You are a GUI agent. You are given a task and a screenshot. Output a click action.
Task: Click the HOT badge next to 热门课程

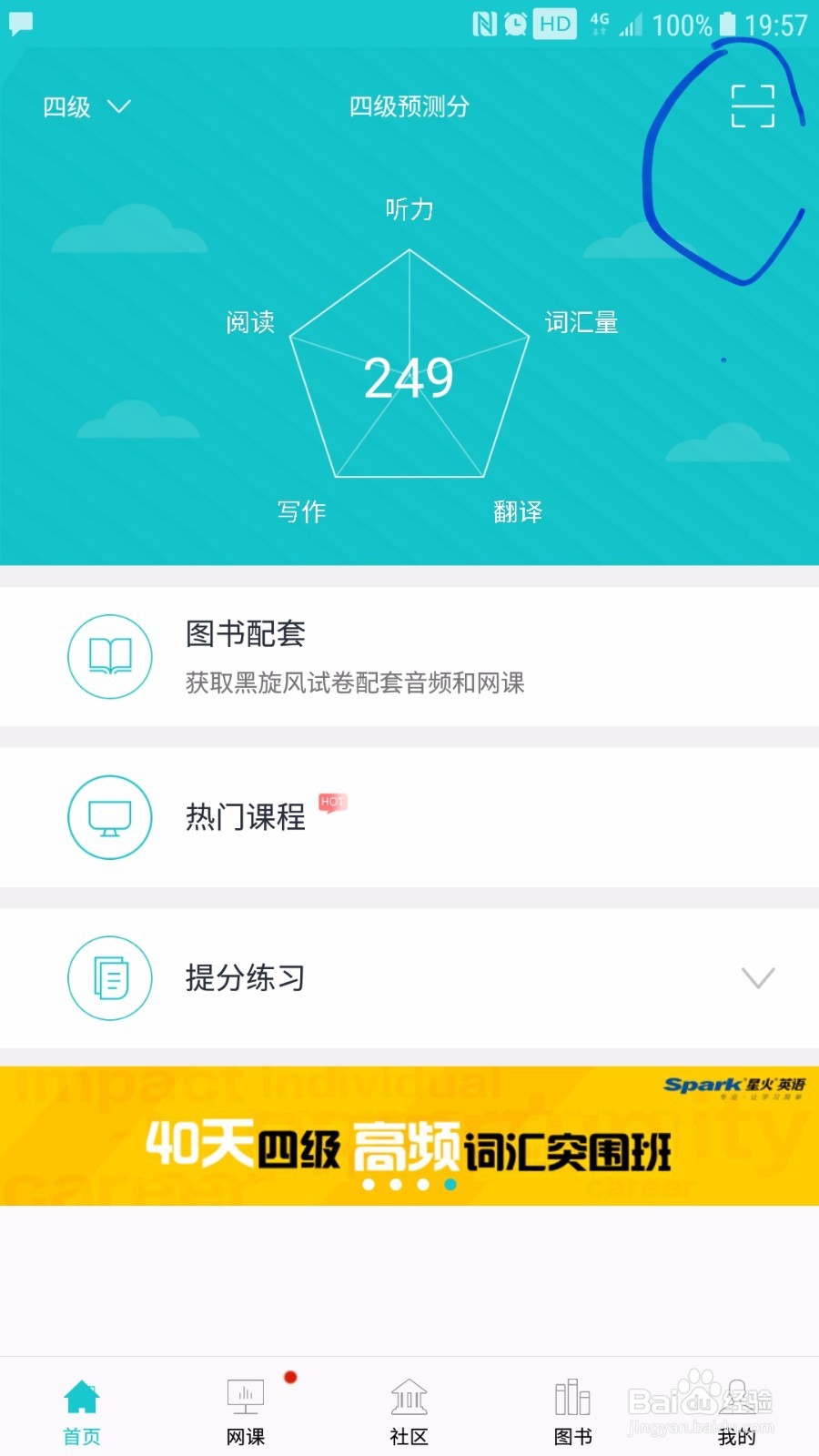333,803
